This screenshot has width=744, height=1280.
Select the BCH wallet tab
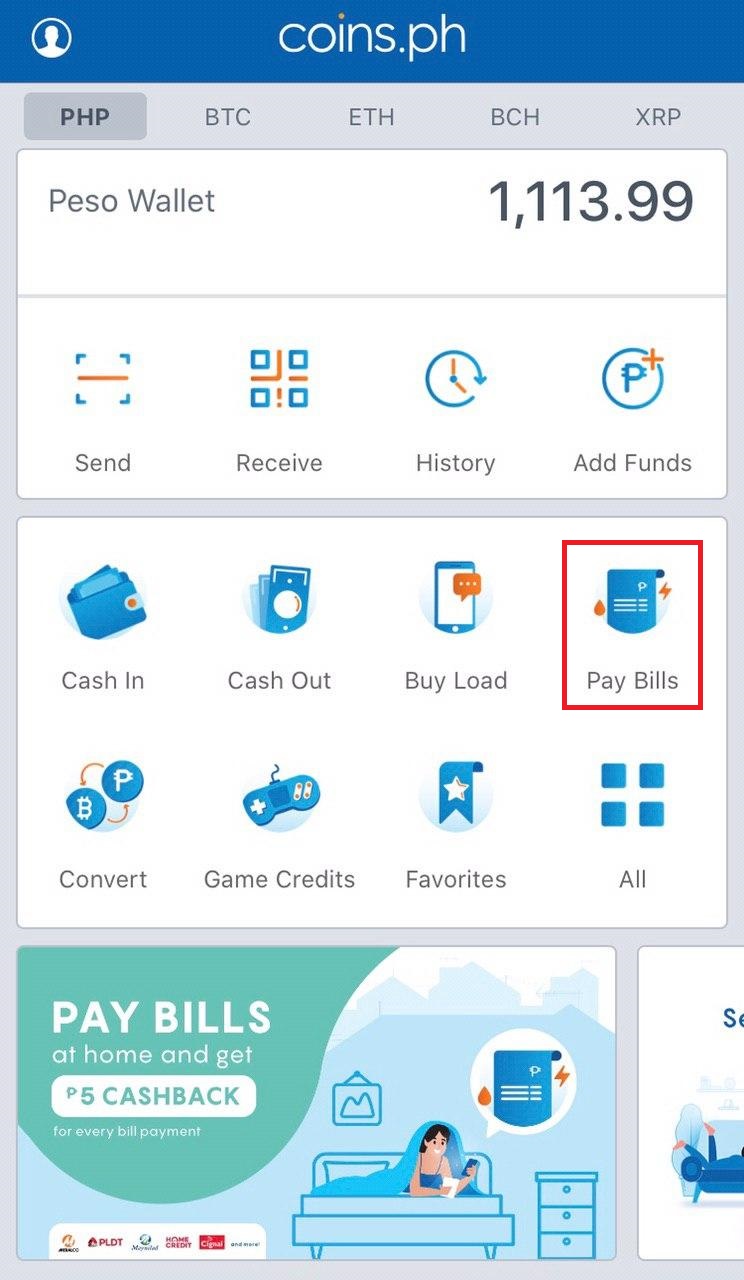point(515,117)
